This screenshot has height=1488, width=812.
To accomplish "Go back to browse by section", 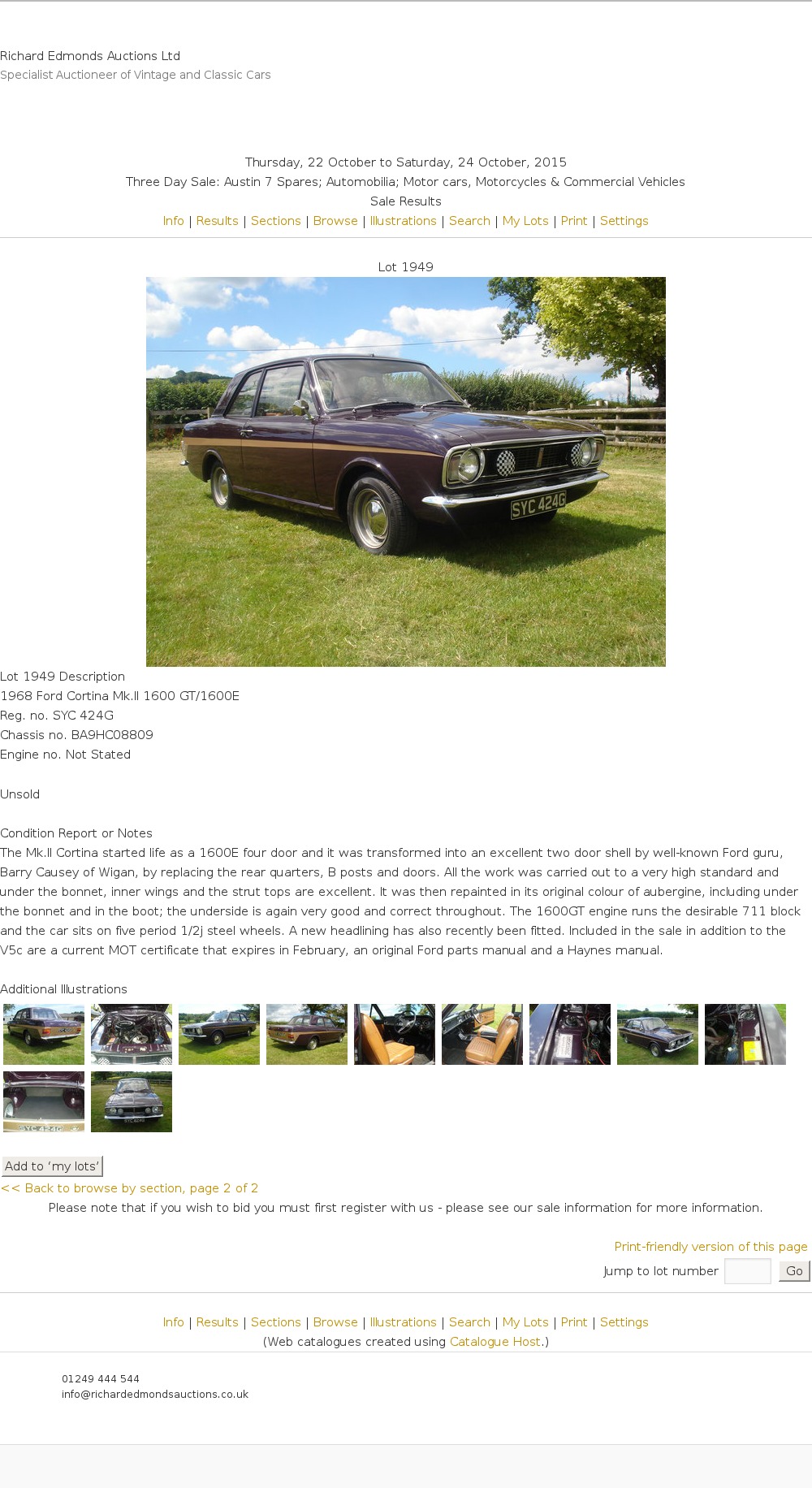I will (x=130, y=1188).
